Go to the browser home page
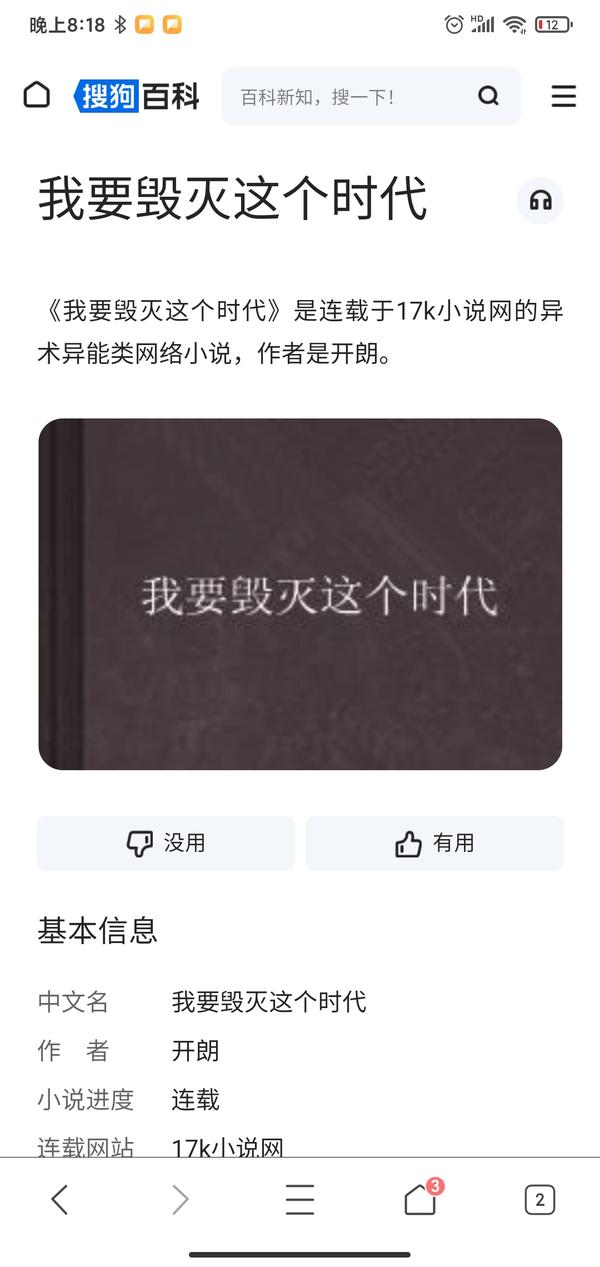 coord(421,1199)
